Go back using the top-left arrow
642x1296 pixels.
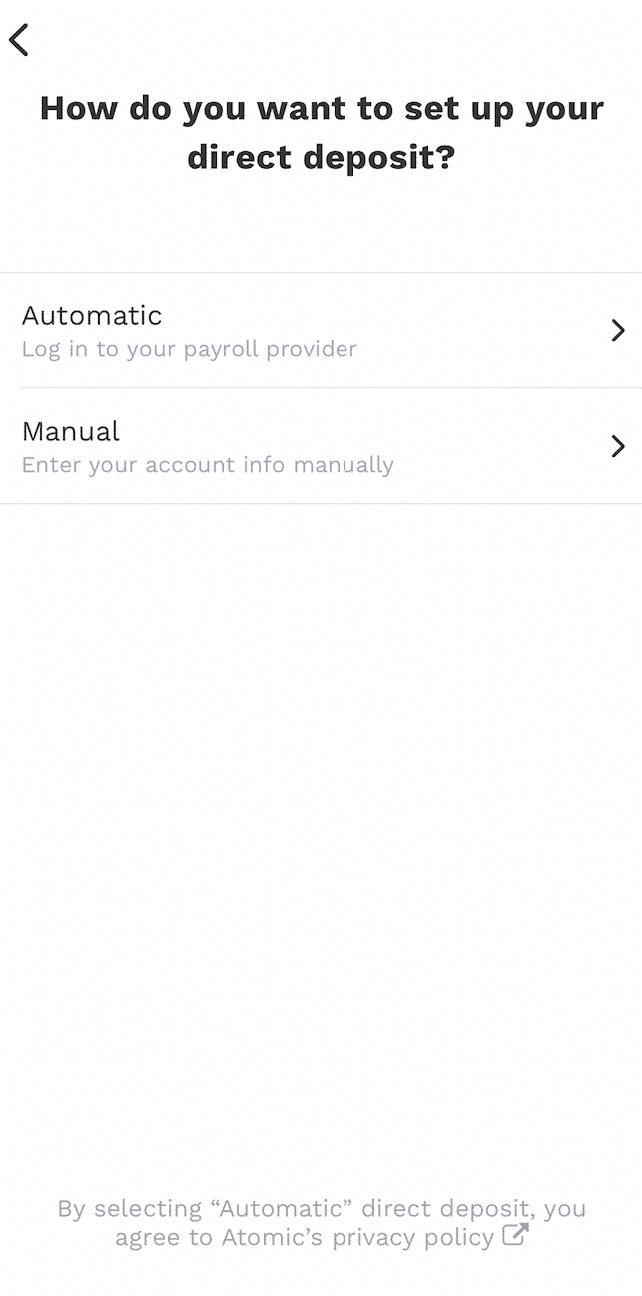[19, 39]
